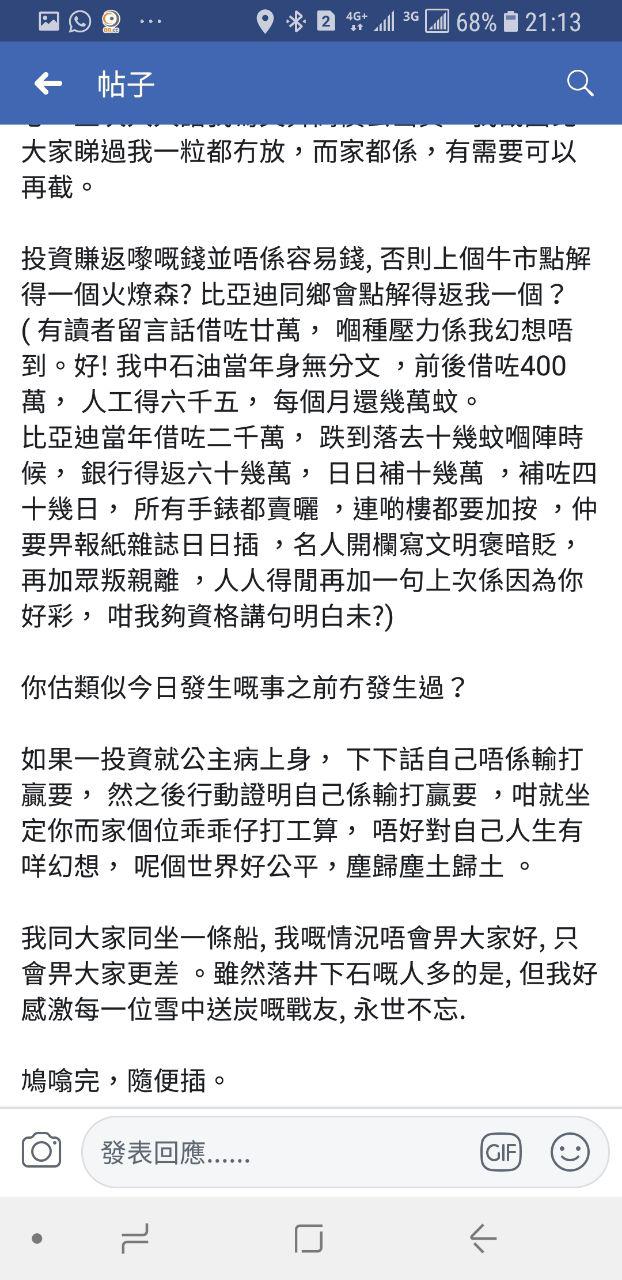Screen dimensions: 622x1280
Task: Attach a photo with the camera icon
Action: (x=41, y=1151)
